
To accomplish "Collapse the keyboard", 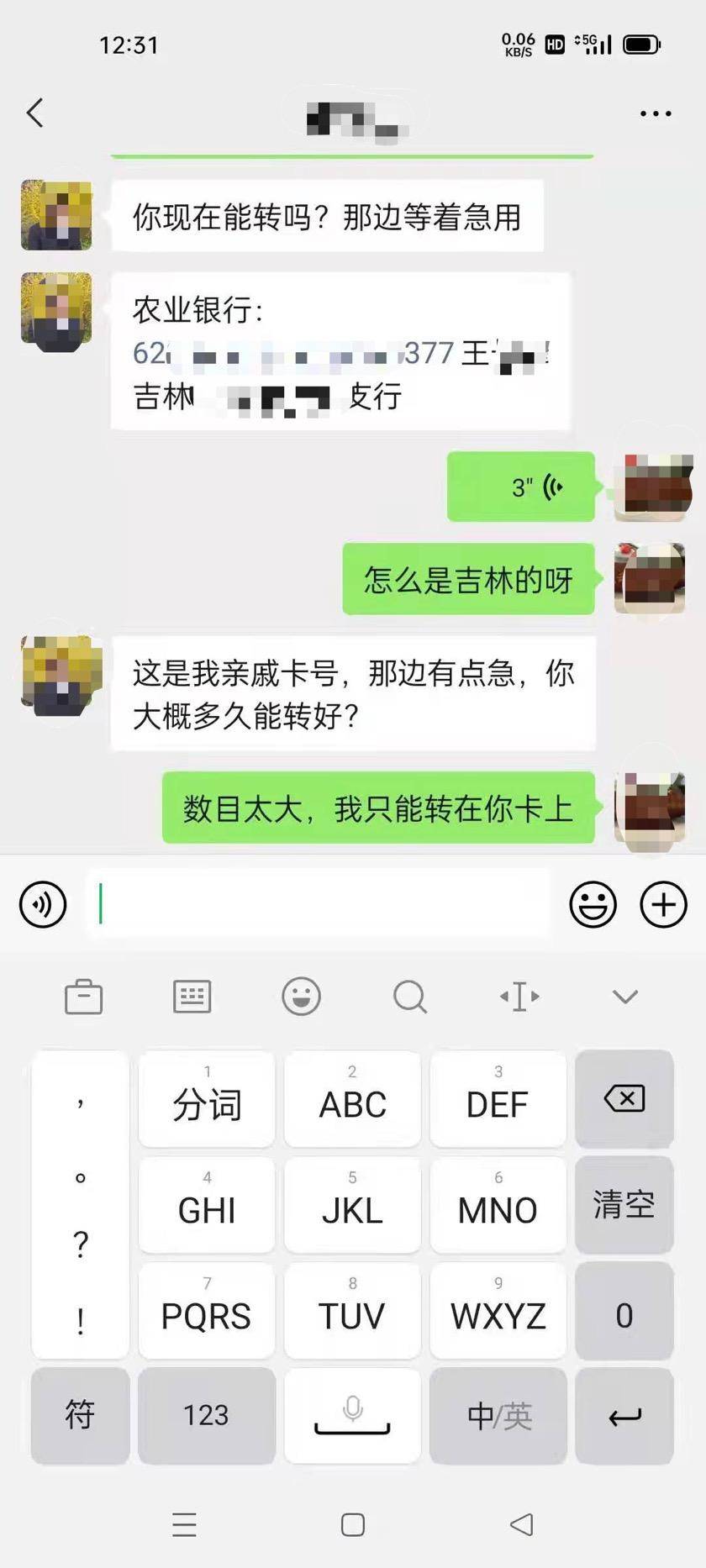I will (625, 997).
